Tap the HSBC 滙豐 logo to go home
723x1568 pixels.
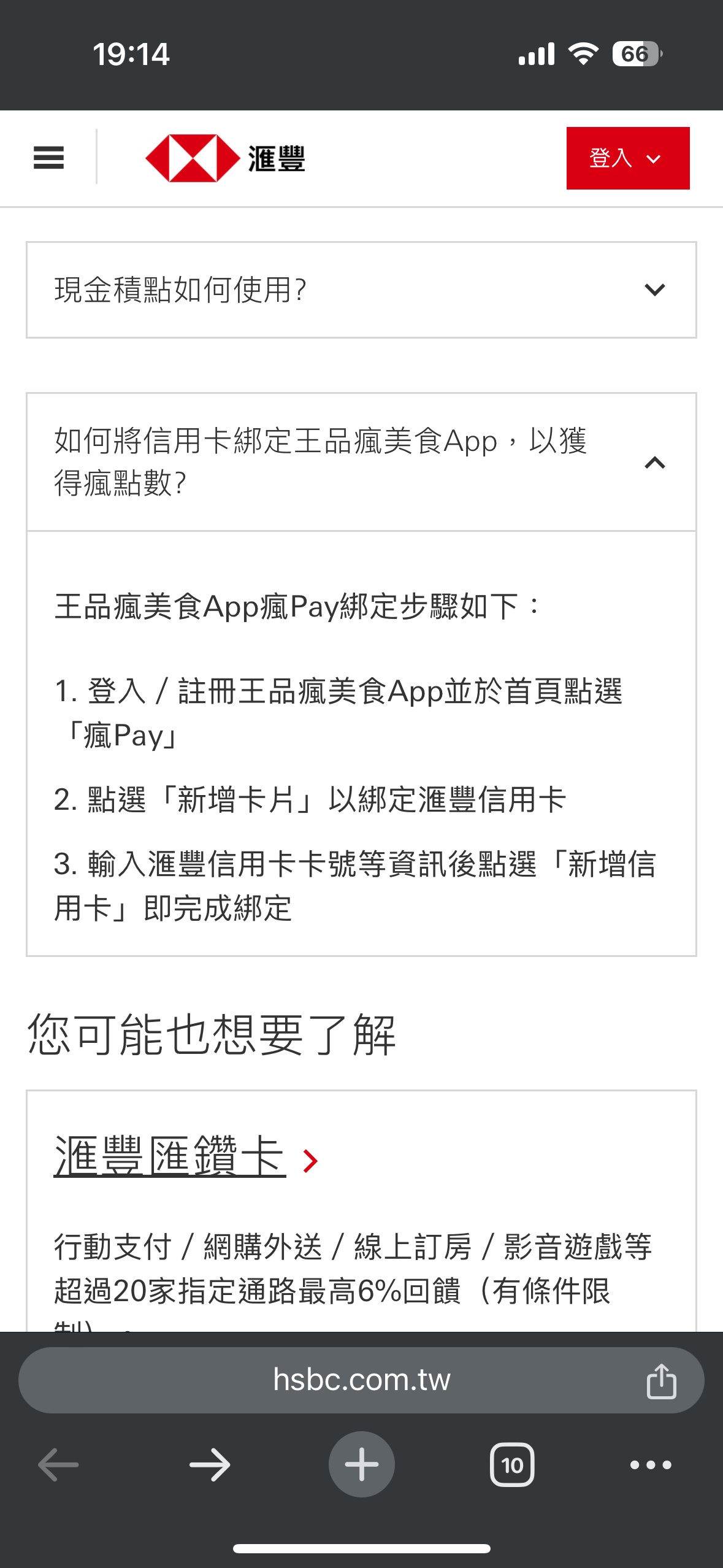click(x=225, y=158)
